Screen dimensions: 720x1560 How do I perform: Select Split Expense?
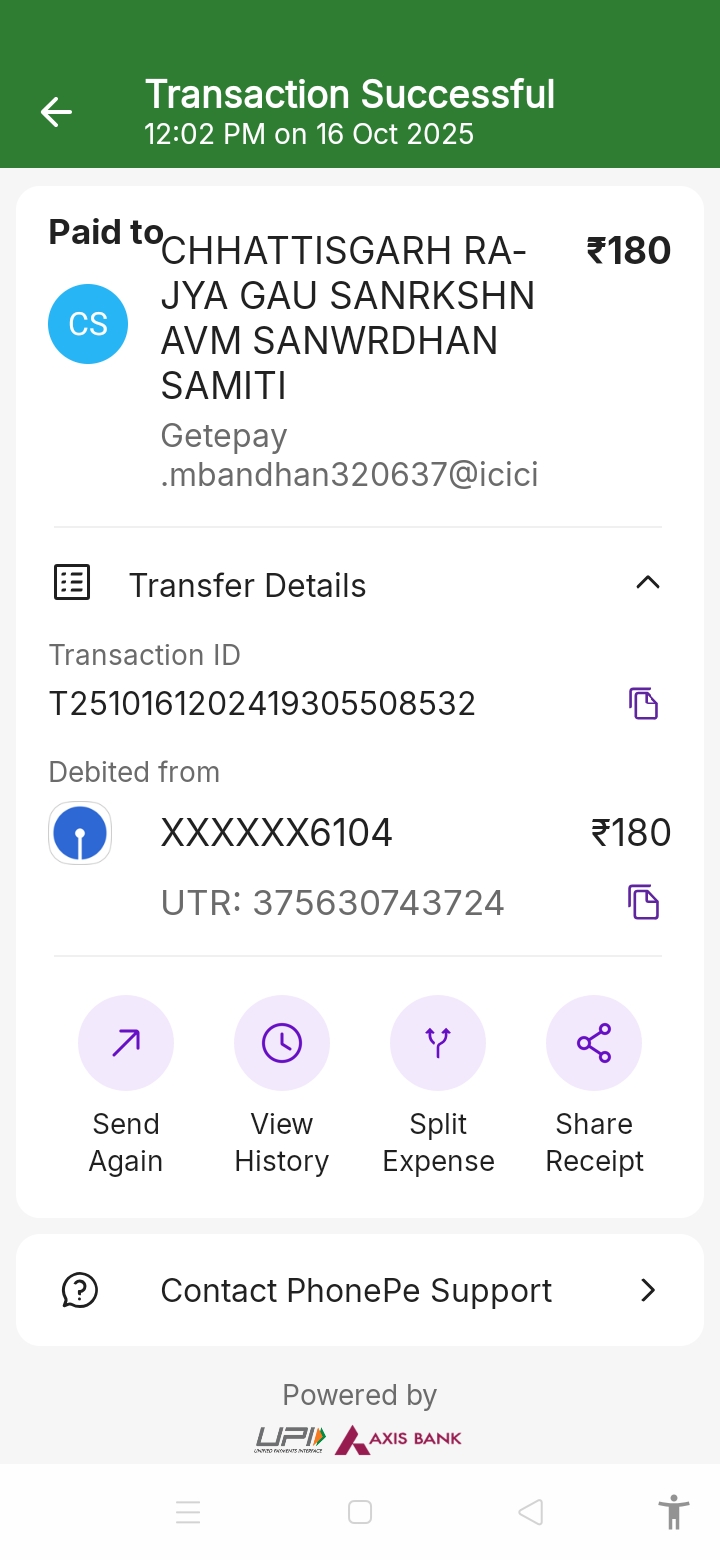pyautogui.click(x=438, y=1043)
